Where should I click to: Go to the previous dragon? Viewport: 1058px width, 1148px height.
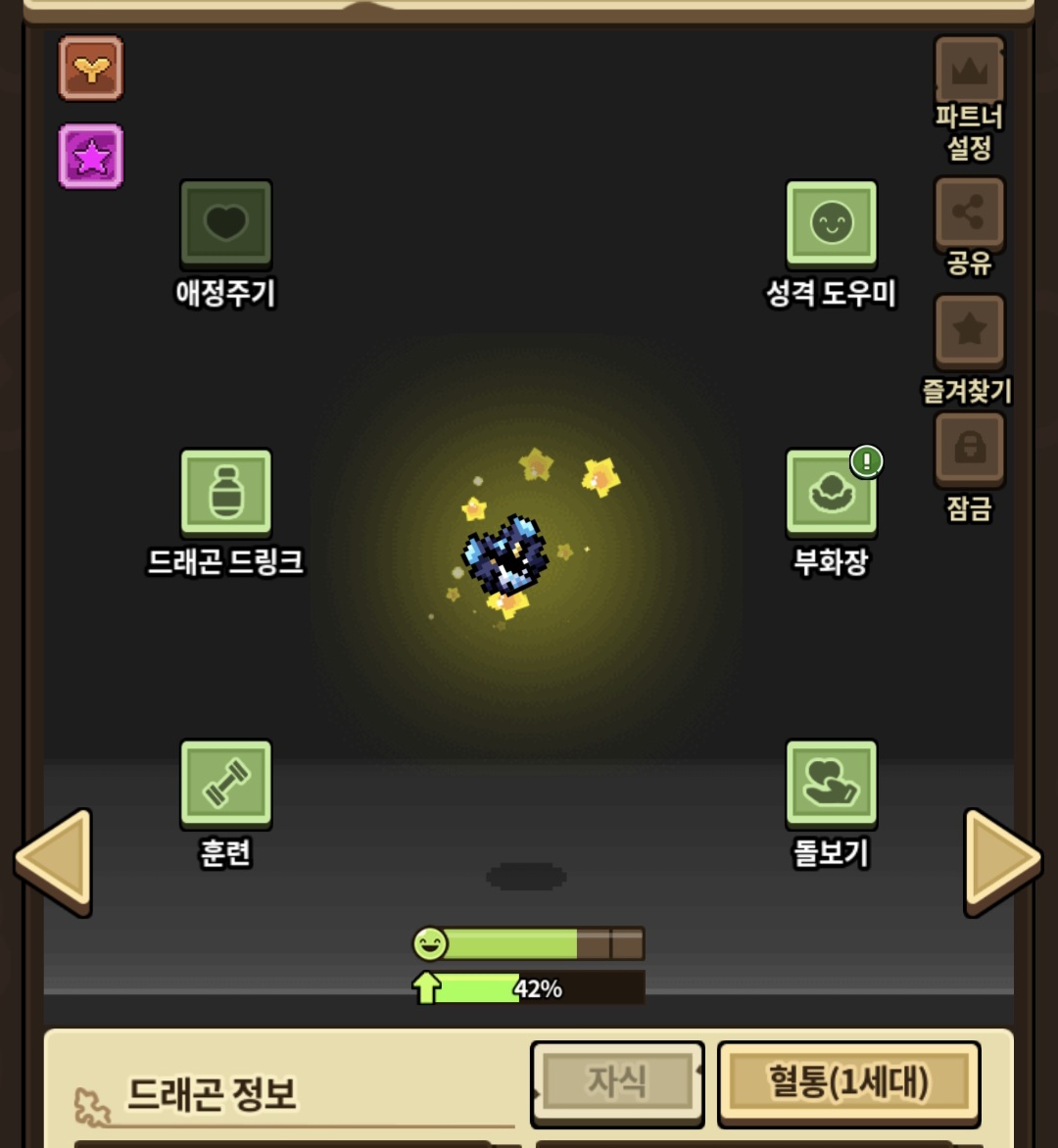coord(54,861)
